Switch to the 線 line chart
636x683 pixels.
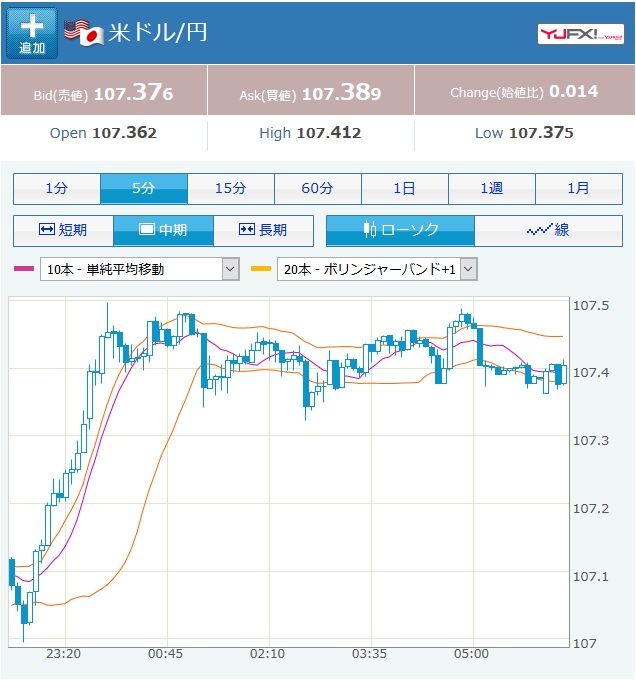point(548,230)
